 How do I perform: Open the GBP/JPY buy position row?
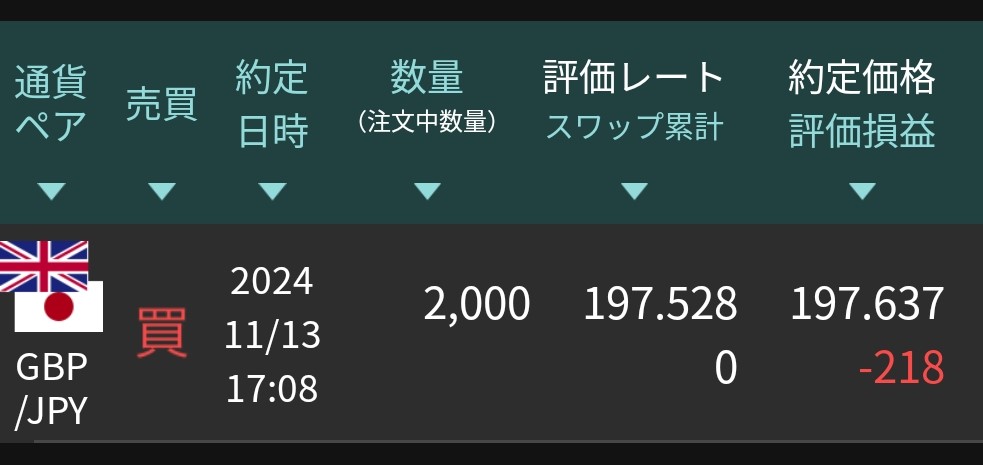click(490, 335)
